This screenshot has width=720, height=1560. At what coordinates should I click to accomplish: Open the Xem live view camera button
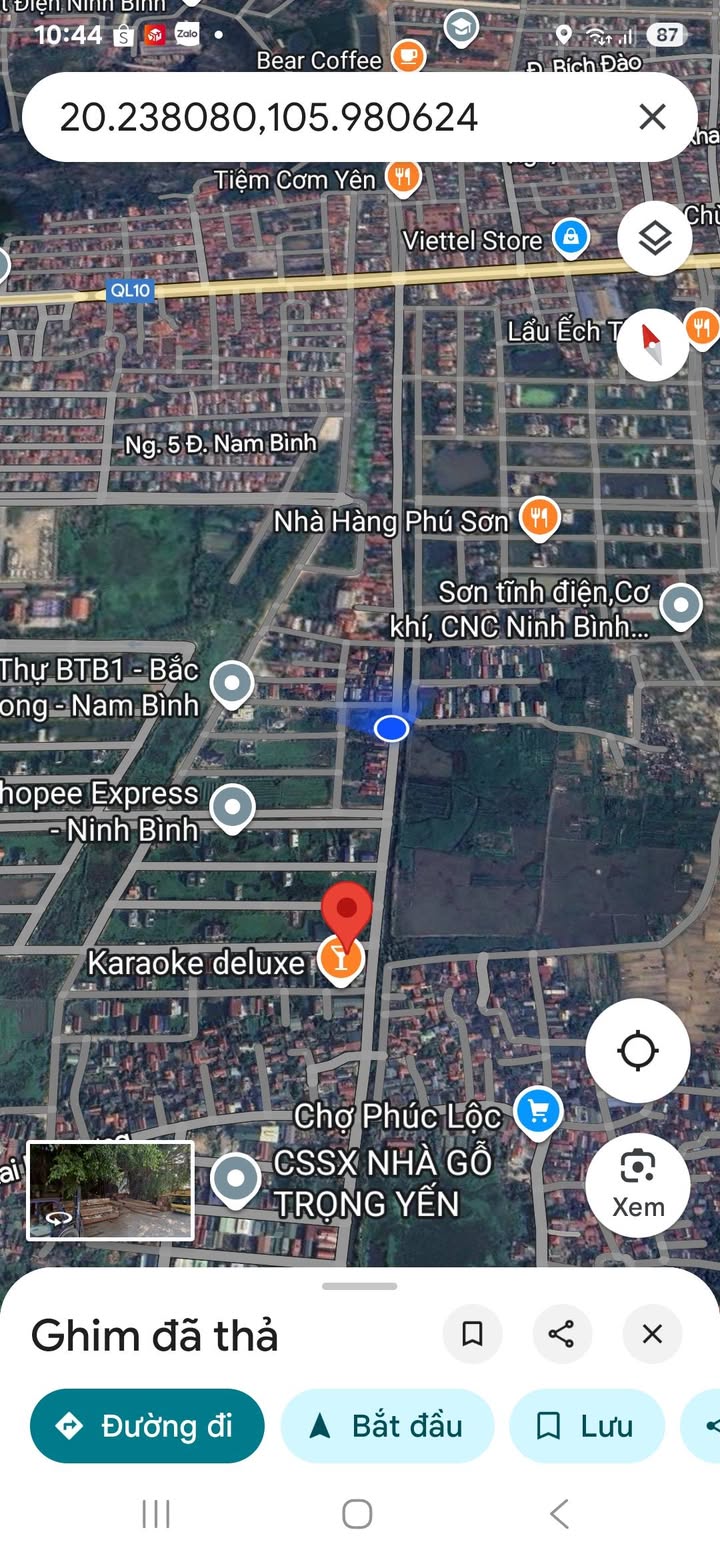[637, 1185]
